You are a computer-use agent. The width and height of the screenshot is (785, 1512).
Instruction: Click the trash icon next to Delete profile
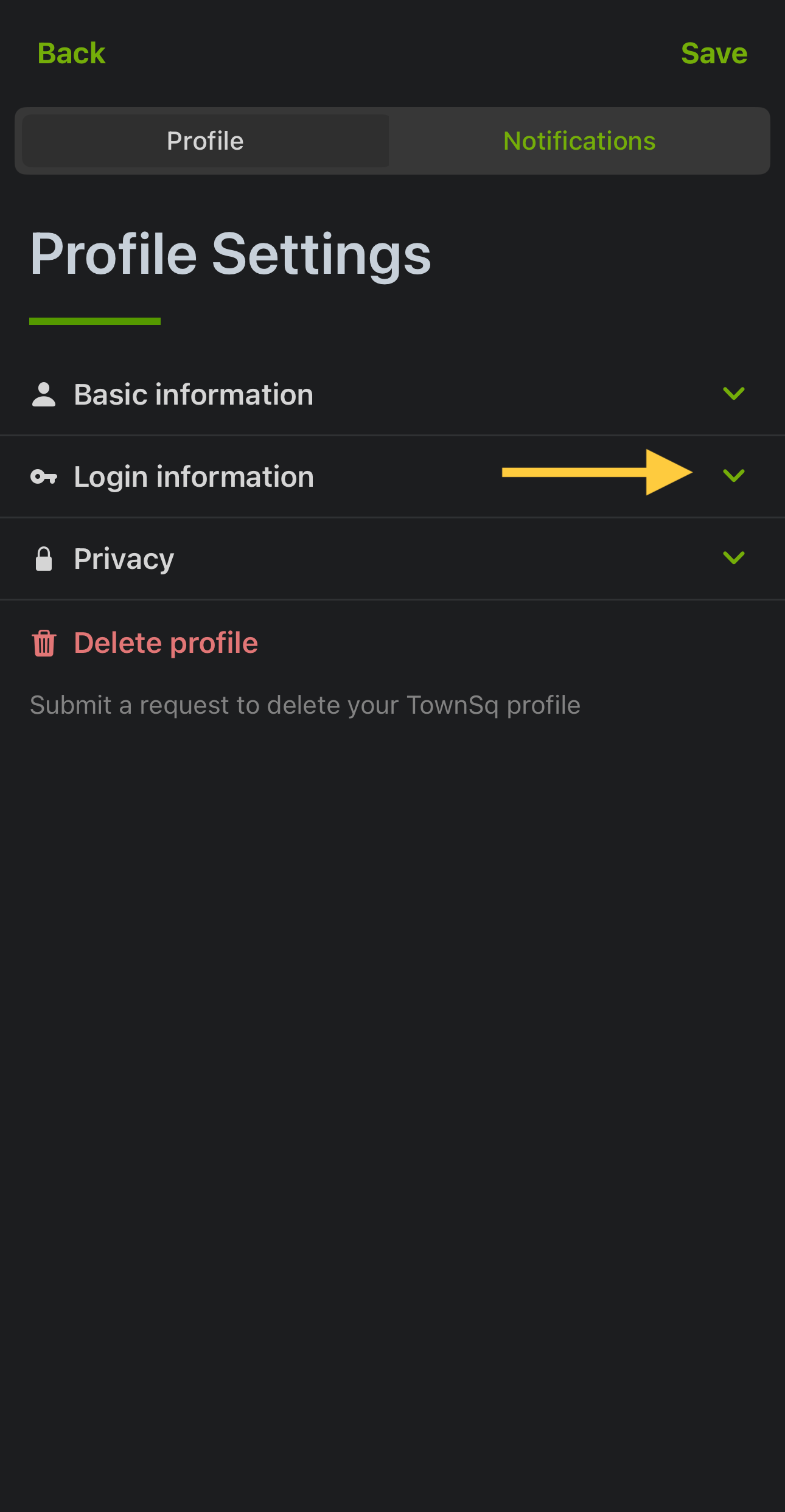coord(43,643)
